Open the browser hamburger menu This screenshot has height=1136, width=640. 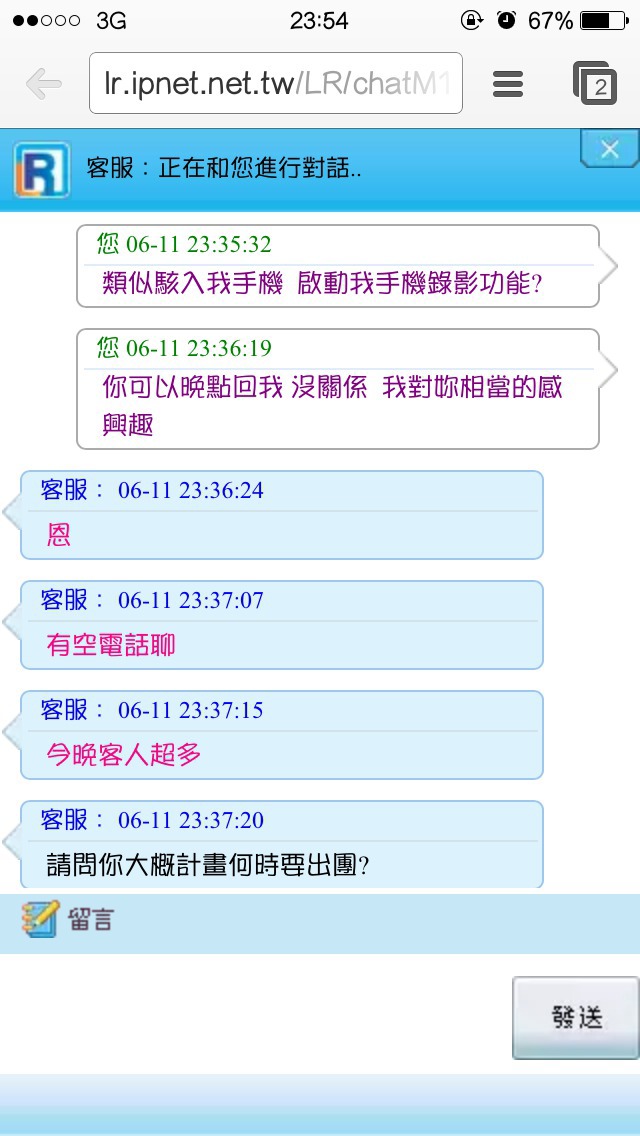tap(508, 84)
